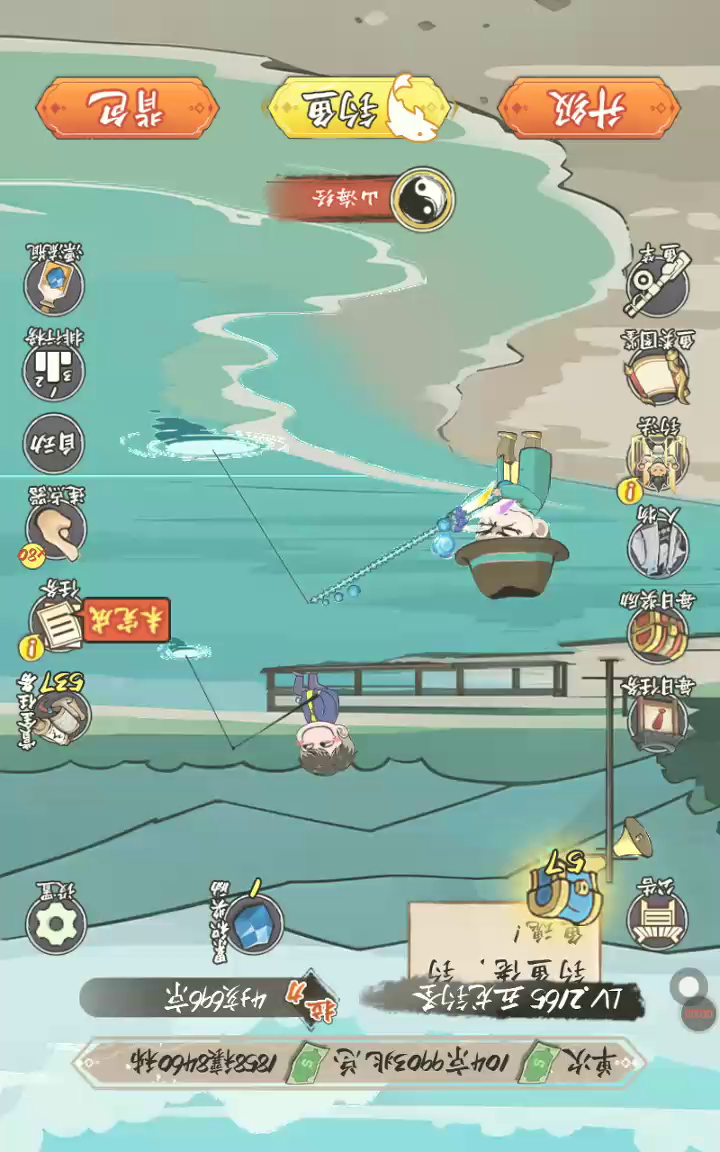Viewport: 720px width, 1152px height.
Task: Read the 公告 announcements
Action: point(657,918)
